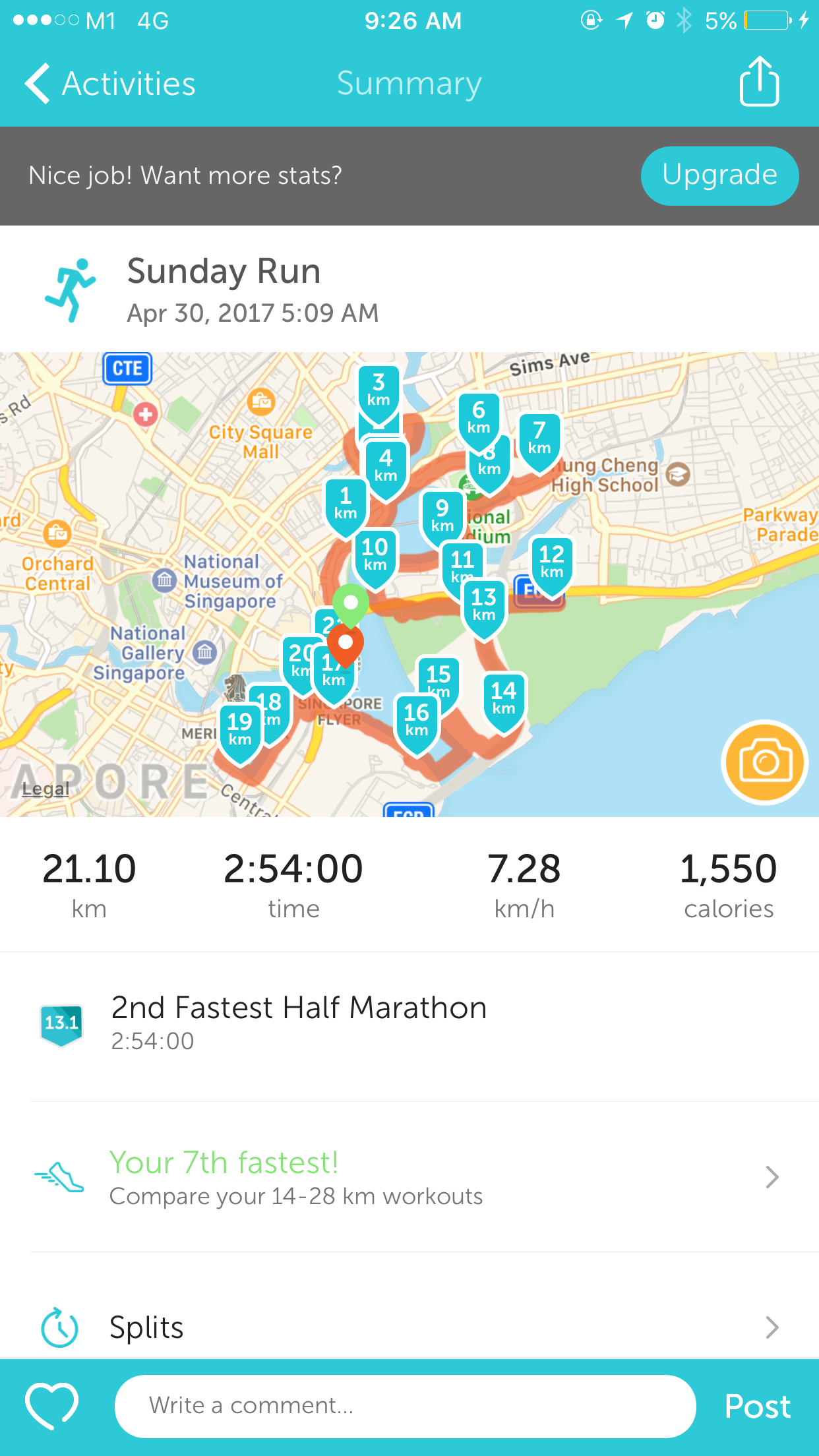Go back to Activities
The height and width of the screenshot is (1456, 819).
click(110, 84)
